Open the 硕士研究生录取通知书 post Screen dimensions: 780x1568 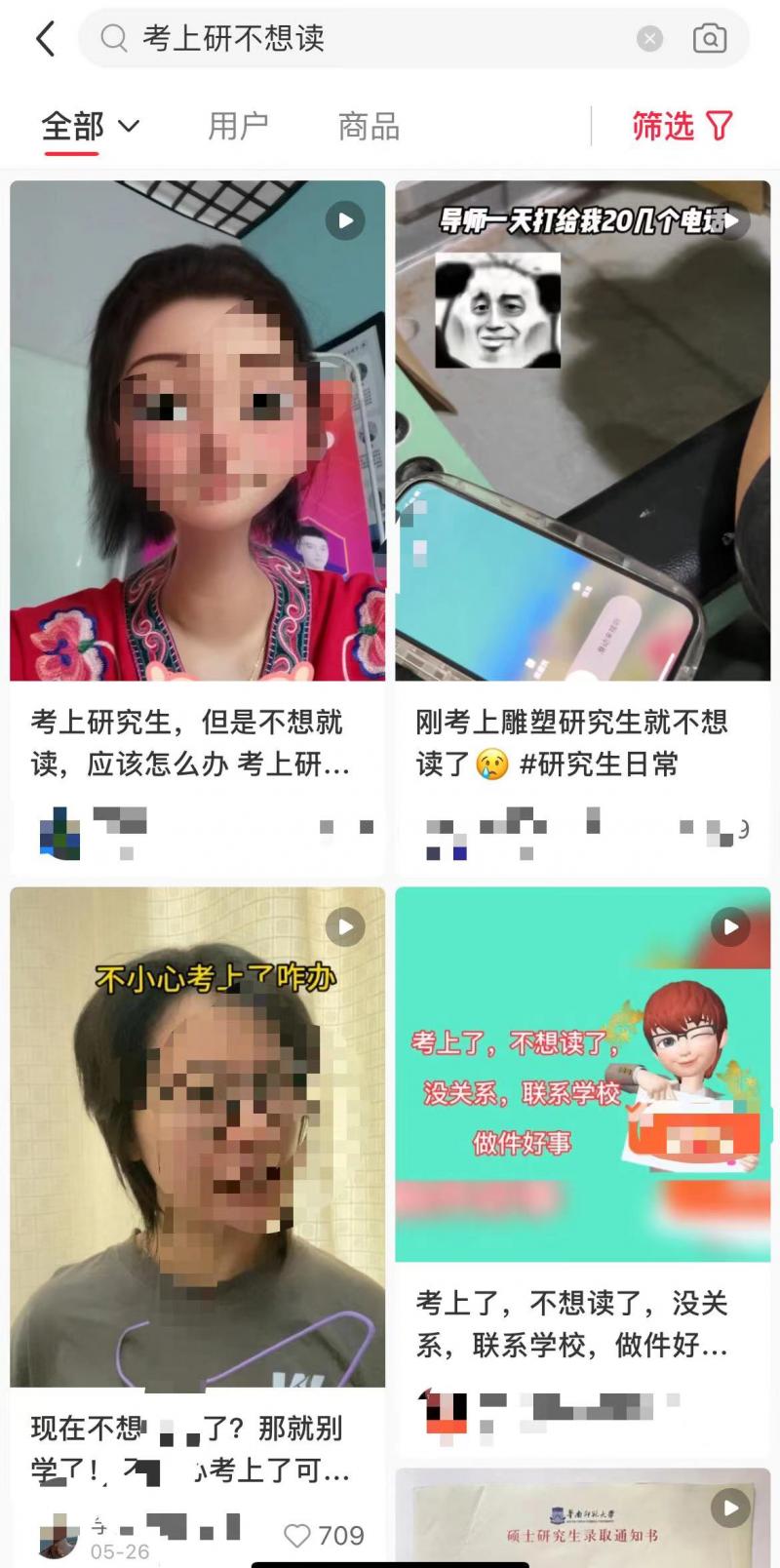582,1521
